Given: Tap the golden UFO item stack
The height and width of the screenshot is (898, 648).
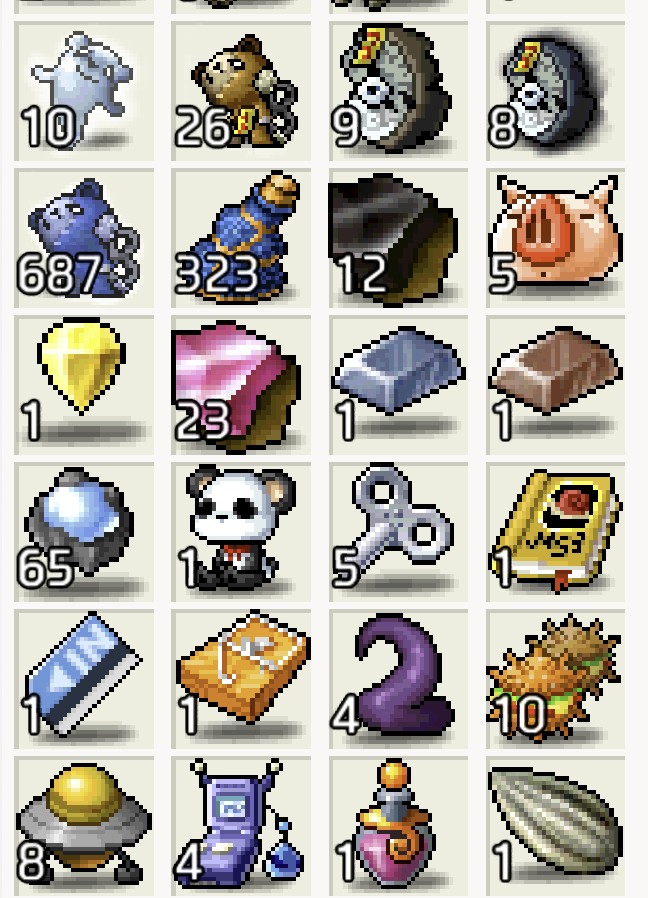Looking at the screenshot, I should tap(85, 826).
